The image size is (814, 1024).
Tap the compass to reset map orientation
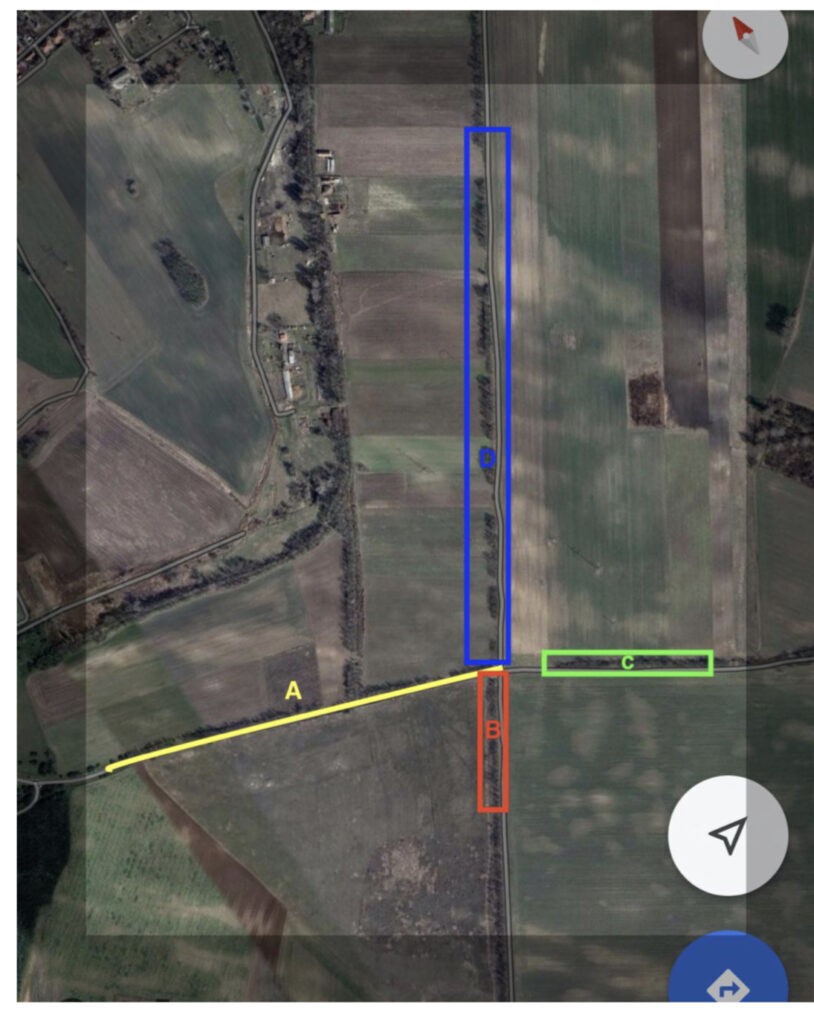click(745, 38)
